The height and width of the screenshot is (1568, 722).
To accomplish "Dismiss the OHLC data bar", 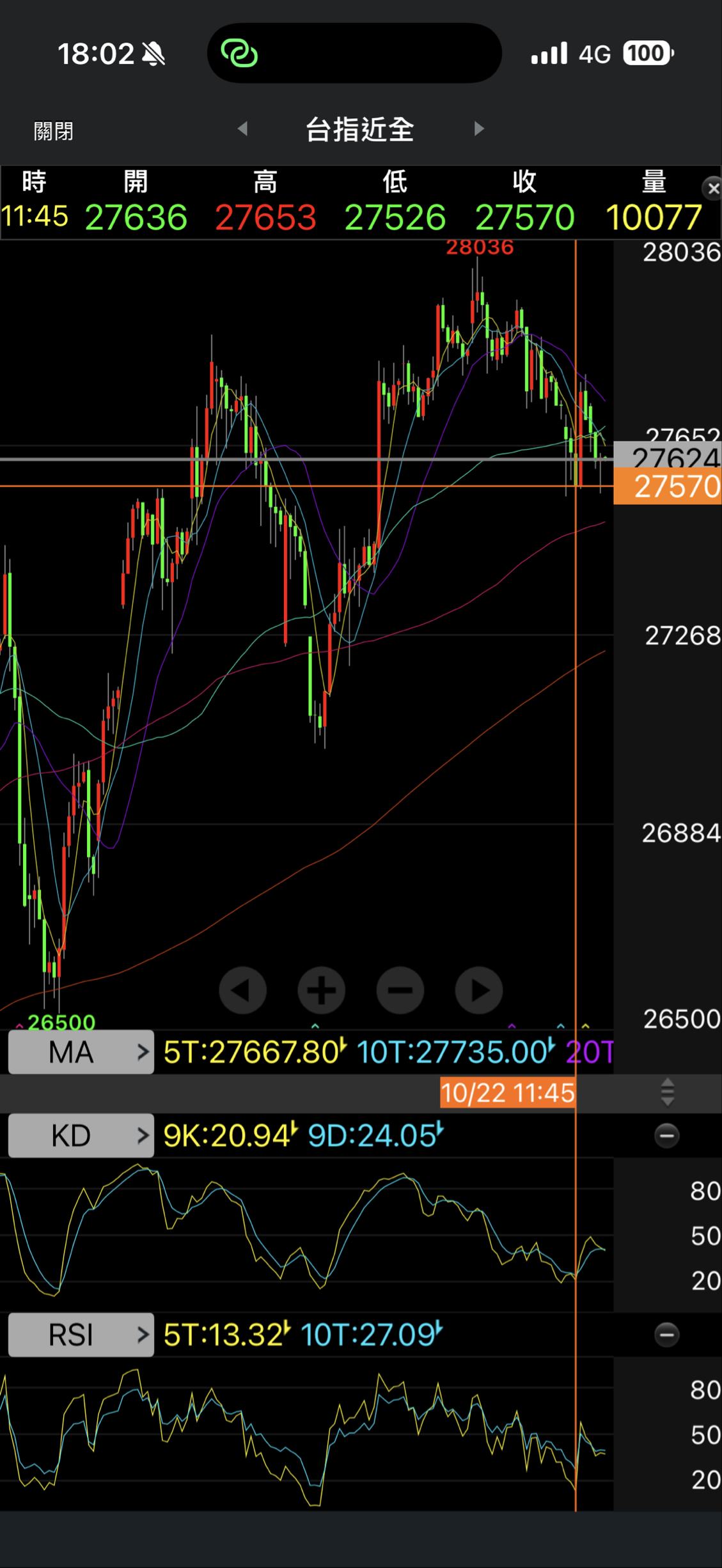I will [x=712, y=189].
